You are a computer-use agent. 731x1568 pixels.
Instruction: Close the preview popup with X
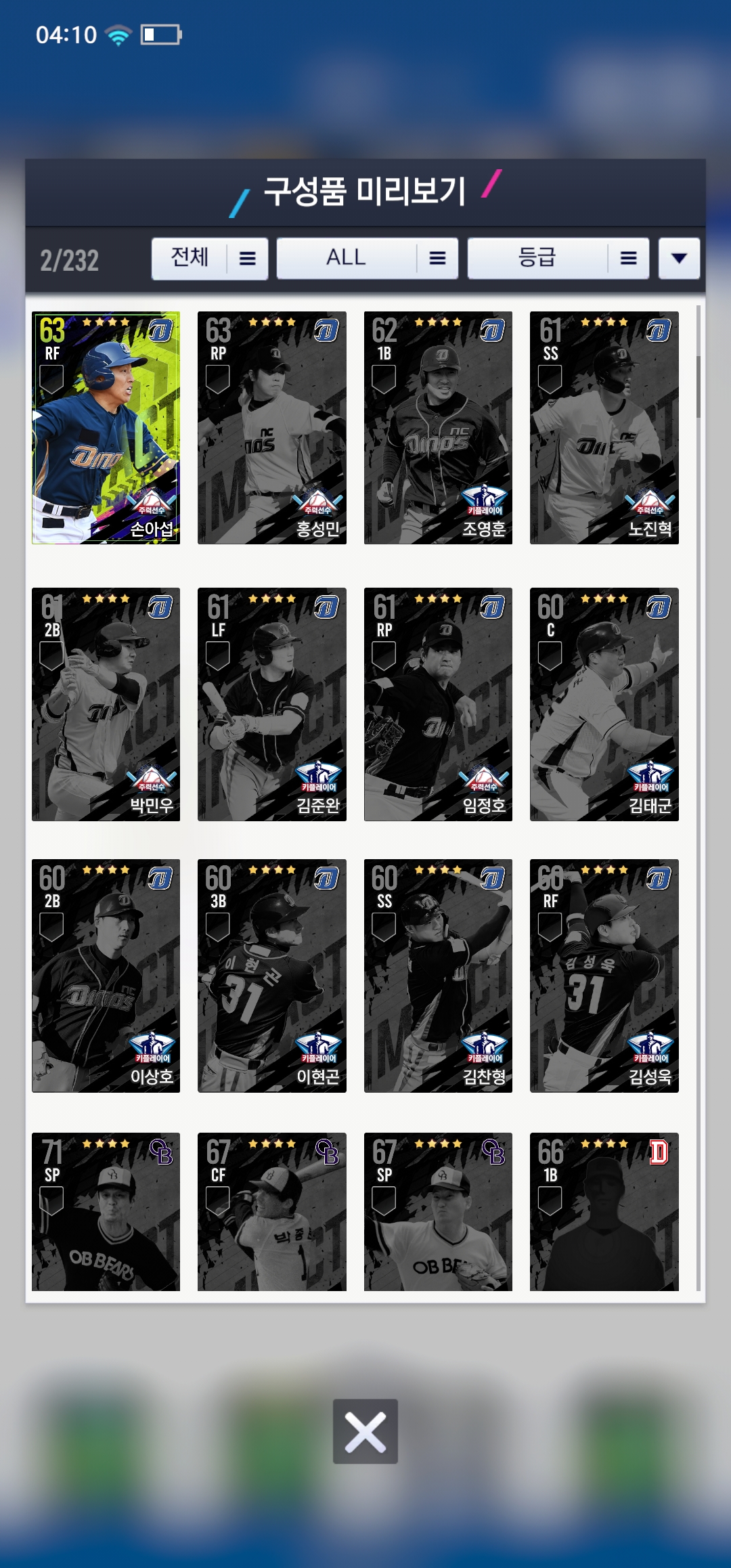[x=365, y=1431]
